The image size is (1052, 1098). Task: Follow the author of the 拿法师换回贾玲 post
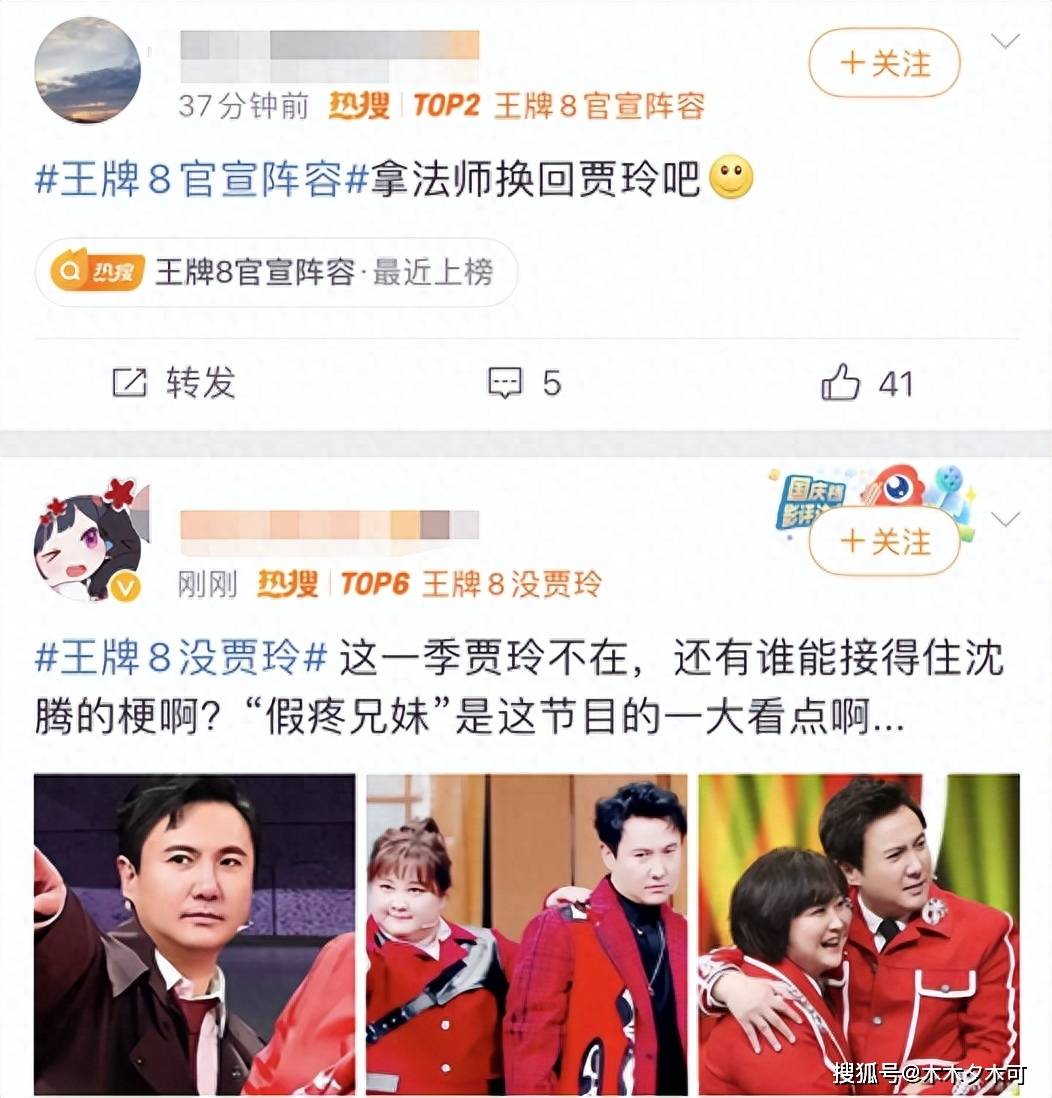(x=883, y=63)
